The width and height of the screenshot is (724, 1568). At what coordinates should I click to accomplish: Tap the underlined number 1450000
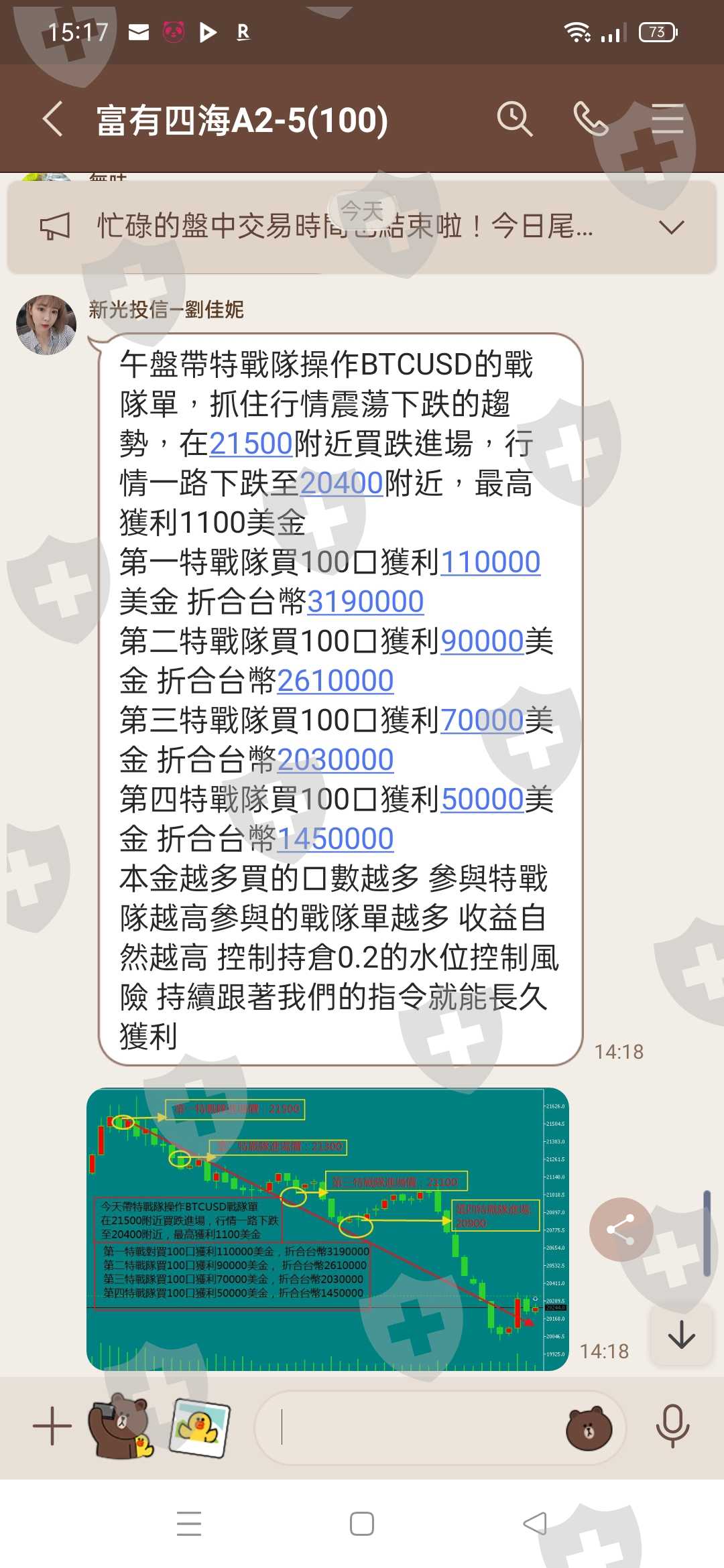(335, 839)
